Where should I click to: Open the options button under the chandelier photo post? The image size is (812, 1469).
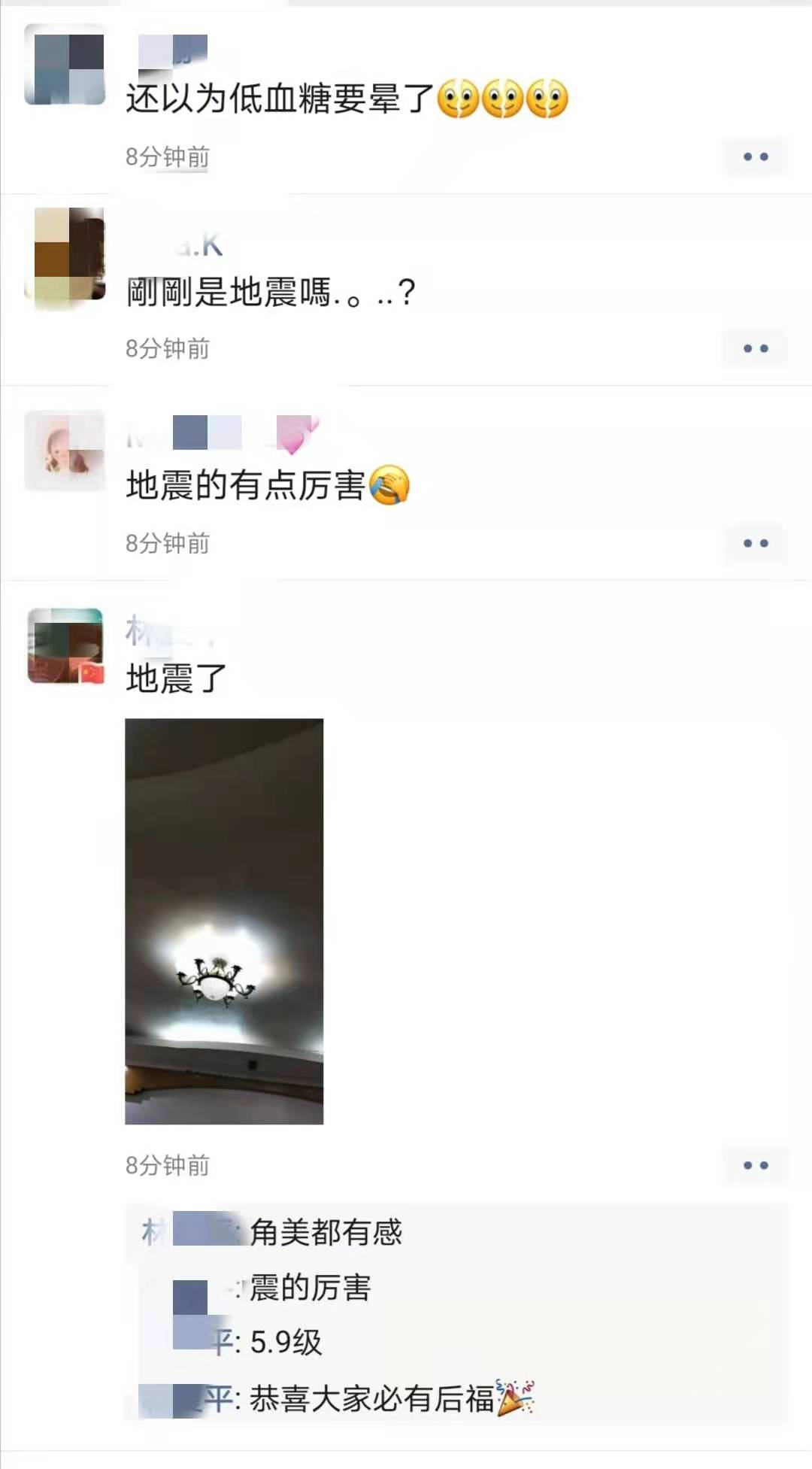(755, 1165)
